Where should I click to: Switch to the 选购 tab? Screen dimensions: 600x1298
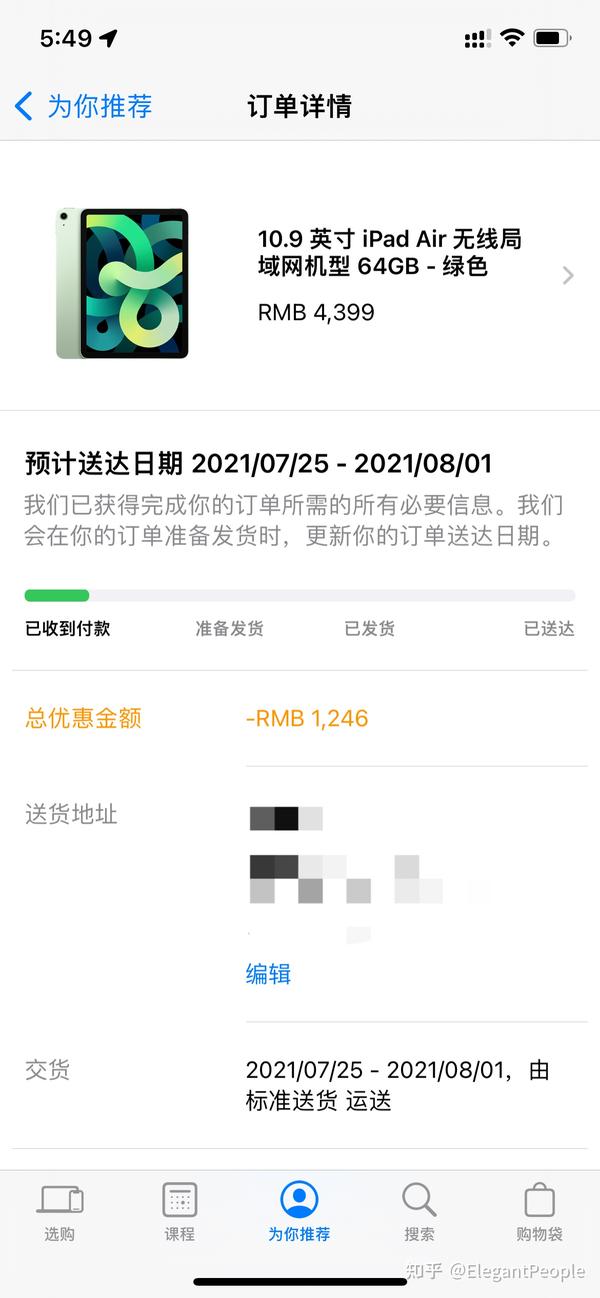[60, 1212]
